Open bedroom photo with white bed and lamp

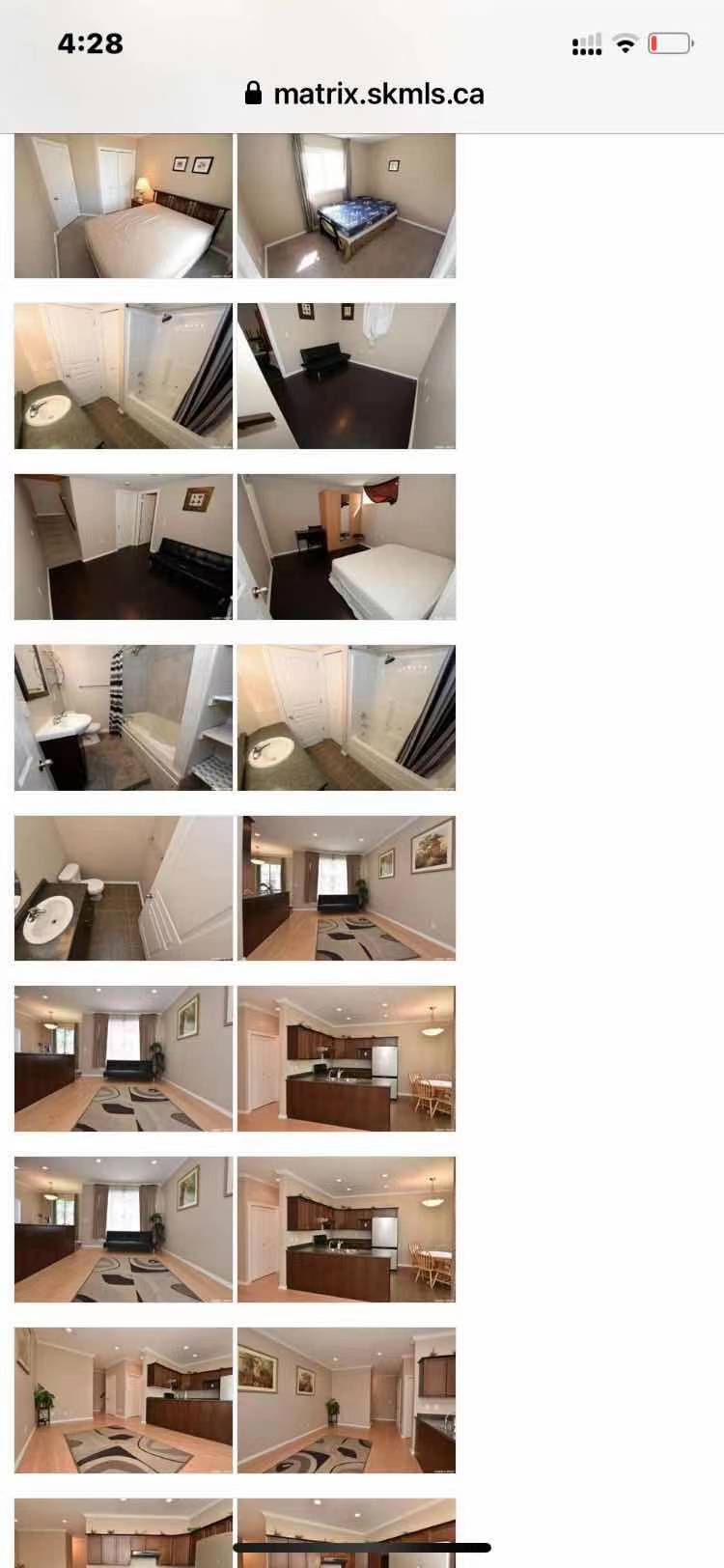click(123, 206)
